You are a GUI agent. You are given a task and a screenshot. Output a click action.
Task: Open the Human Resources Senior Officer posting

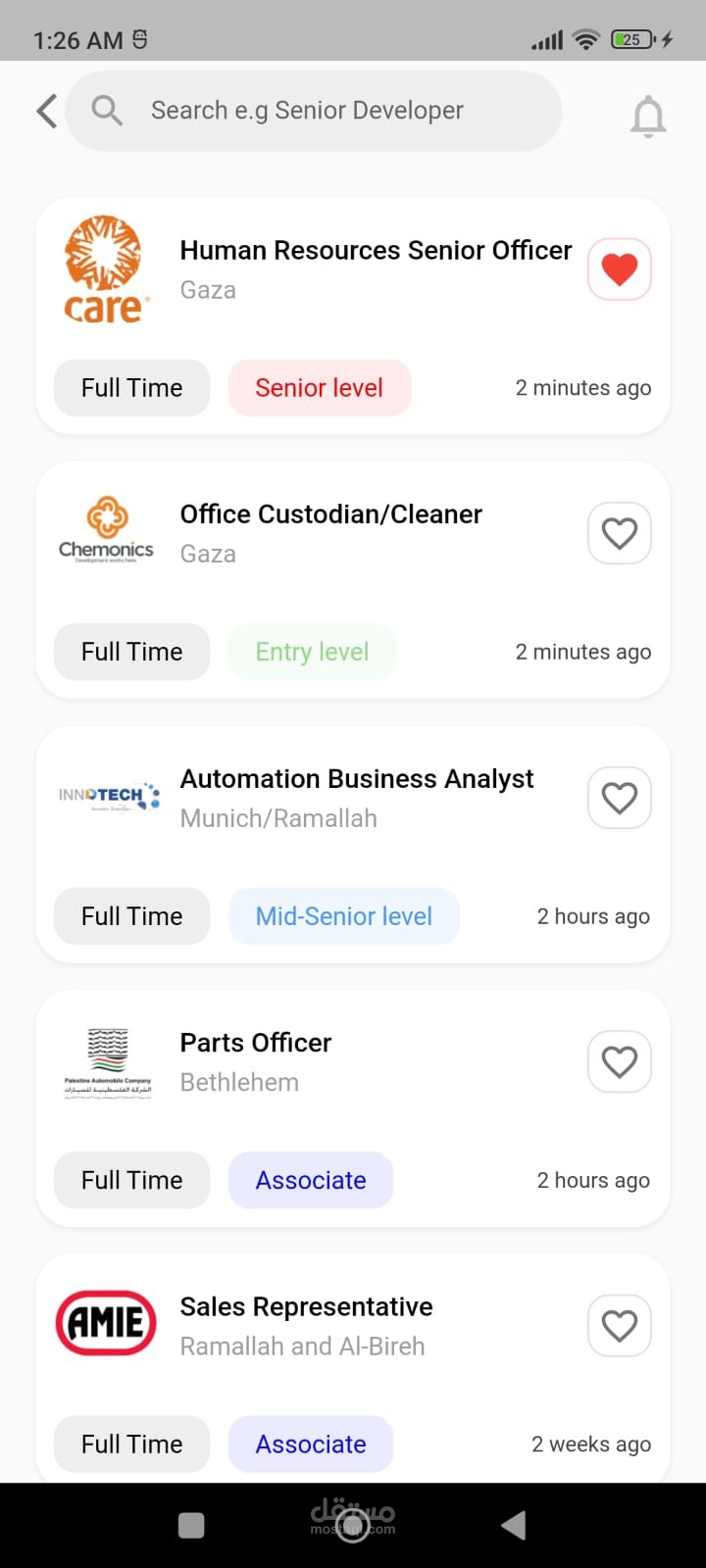tap(376, 250)
